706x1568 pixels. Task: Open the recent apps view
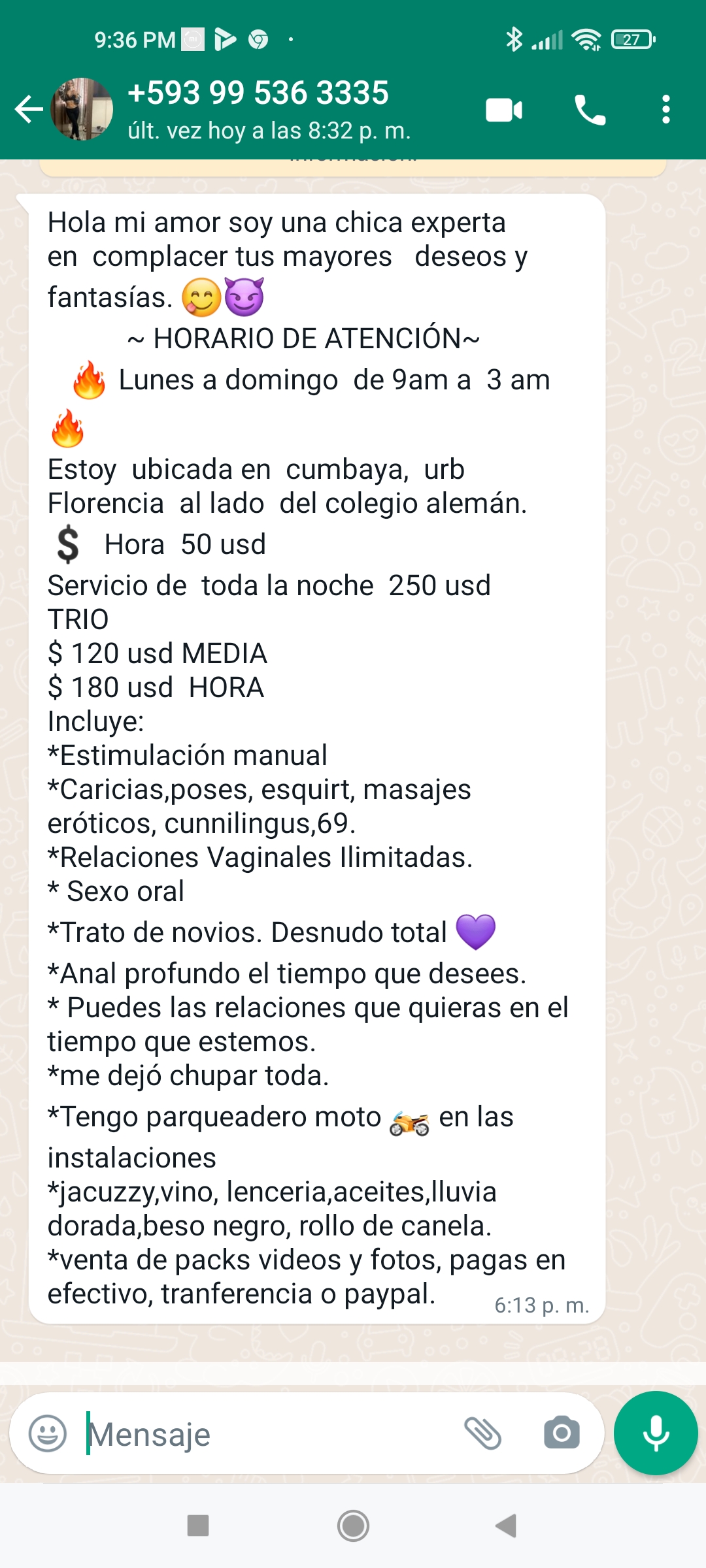(x=198, y=1526)
